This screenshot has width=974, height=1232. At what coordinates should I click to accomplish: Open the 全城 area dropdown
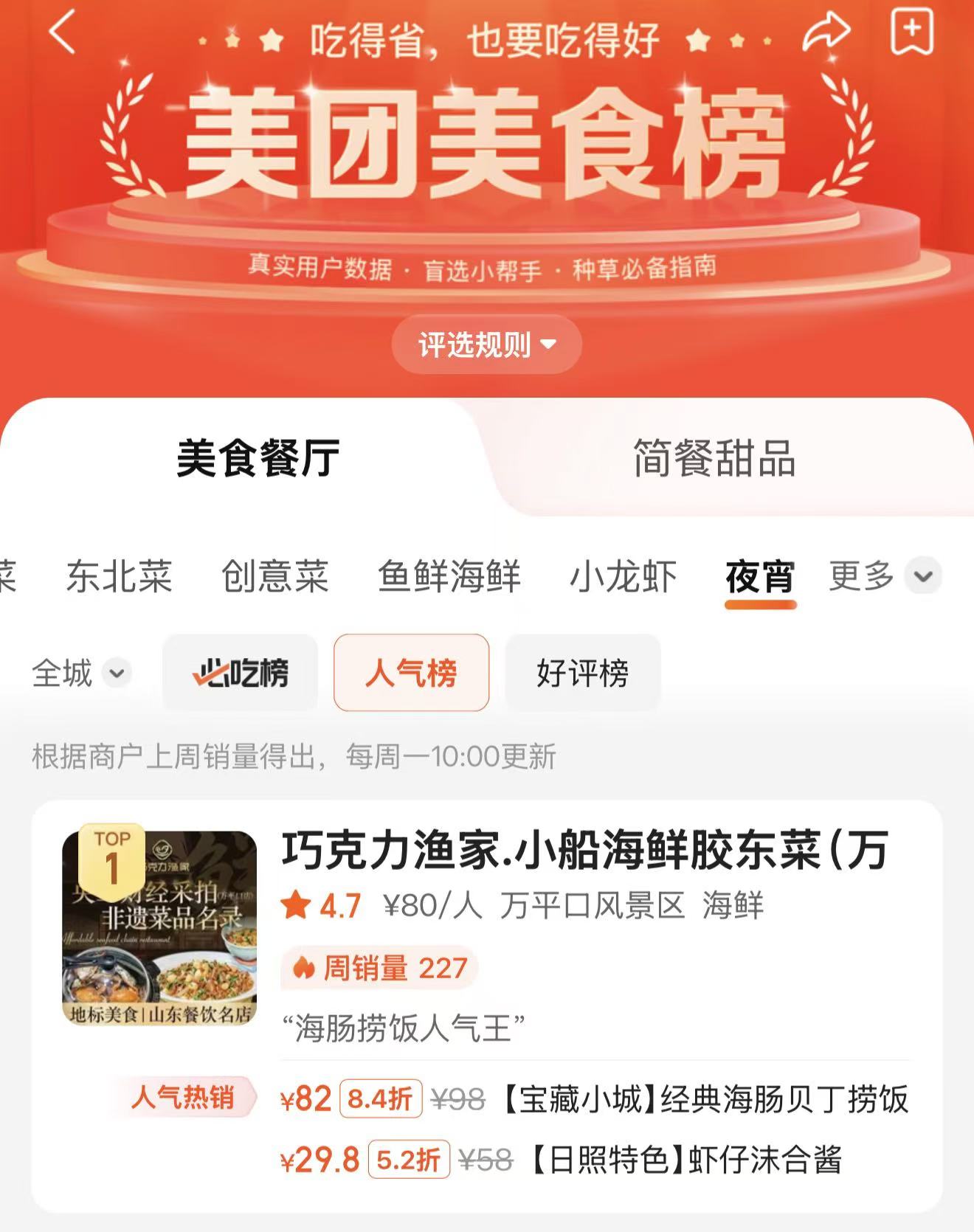81,673
